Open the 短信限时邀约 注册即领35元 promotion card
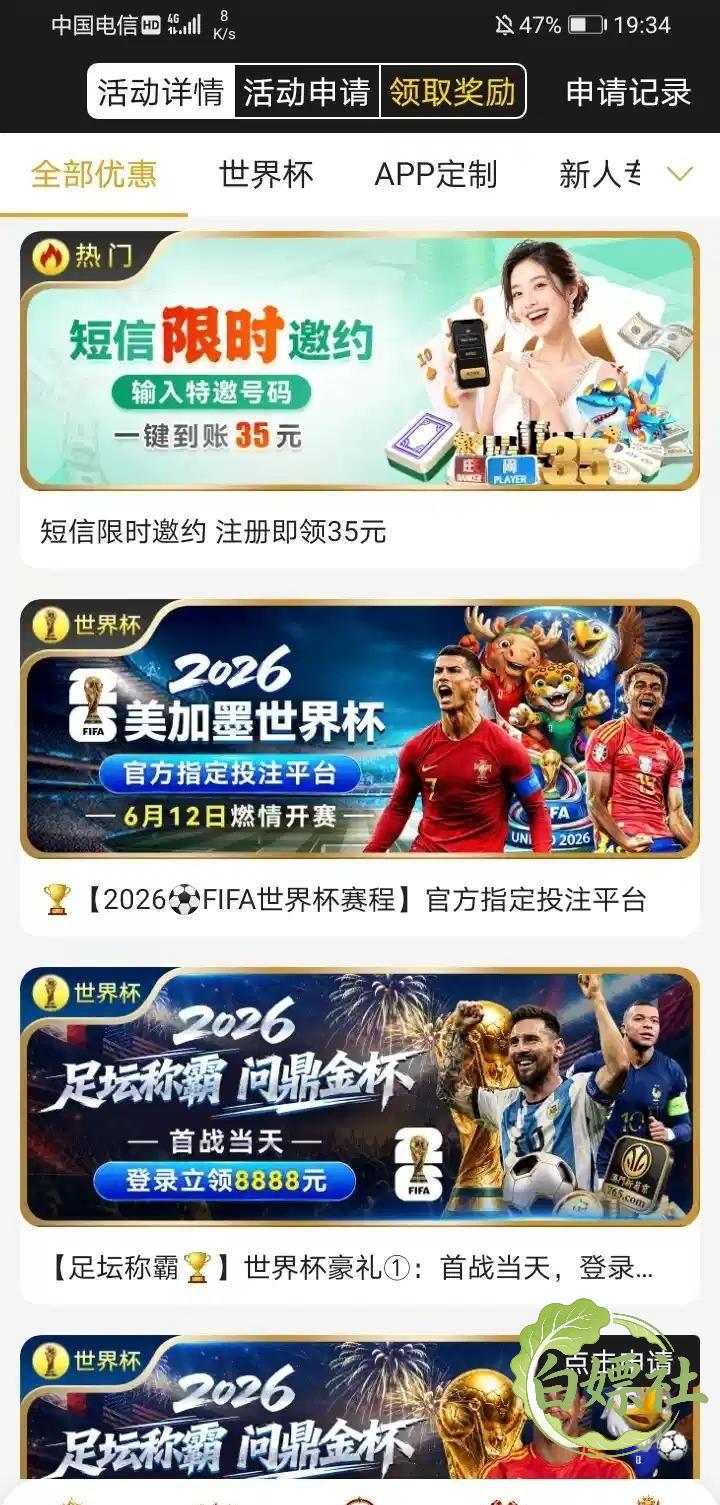The width and height of the screenshot is (720, 1505). click(360, 399)
